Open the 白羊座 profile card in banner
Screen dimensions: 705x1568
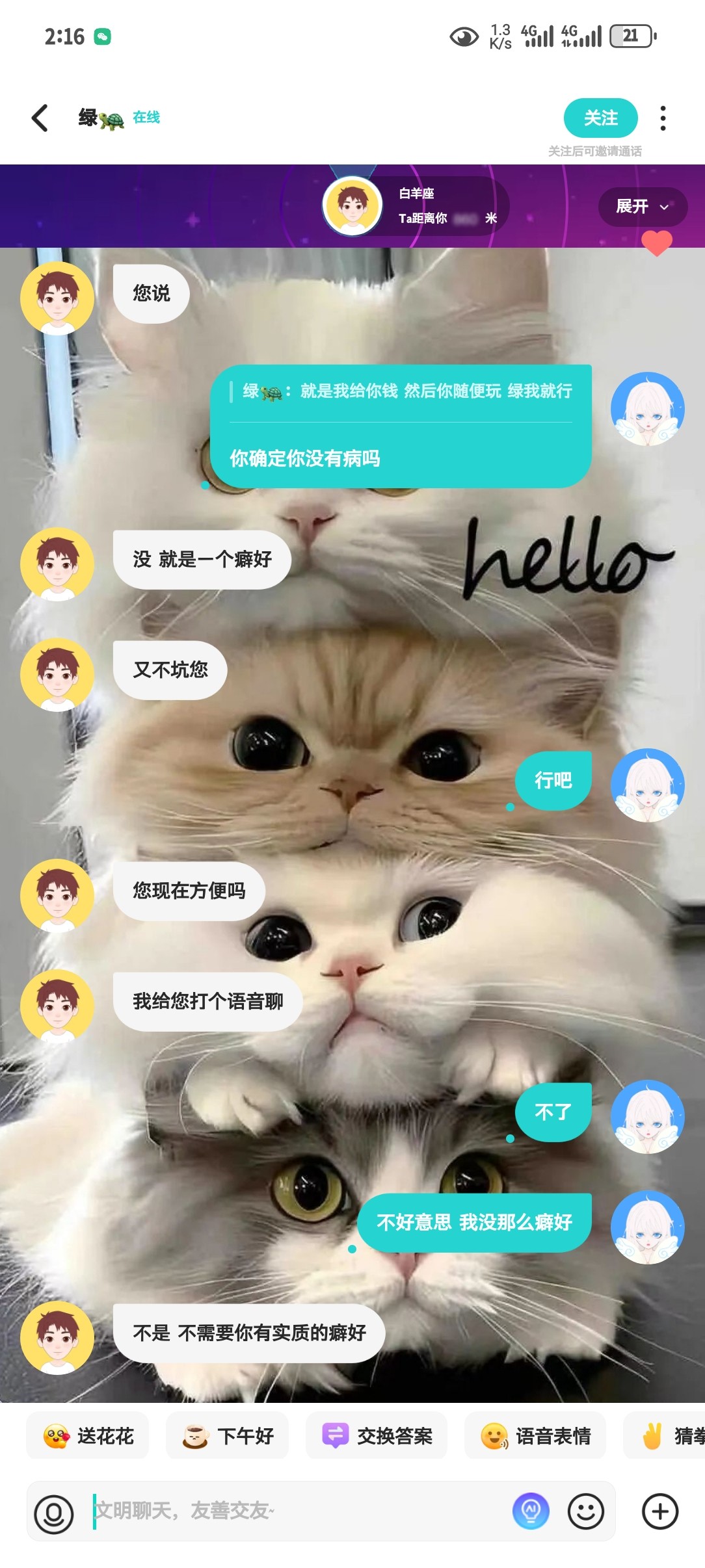[x=416, y=206]
